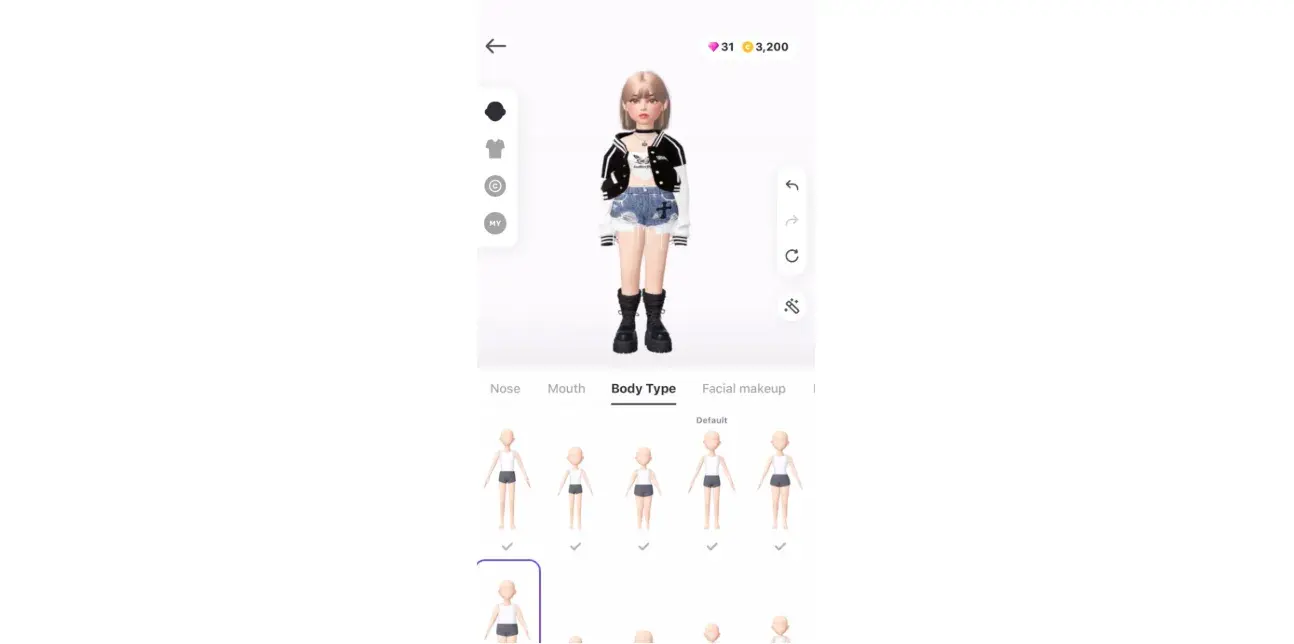
Task: Go back using the arrow
Action: click(495, 46)
